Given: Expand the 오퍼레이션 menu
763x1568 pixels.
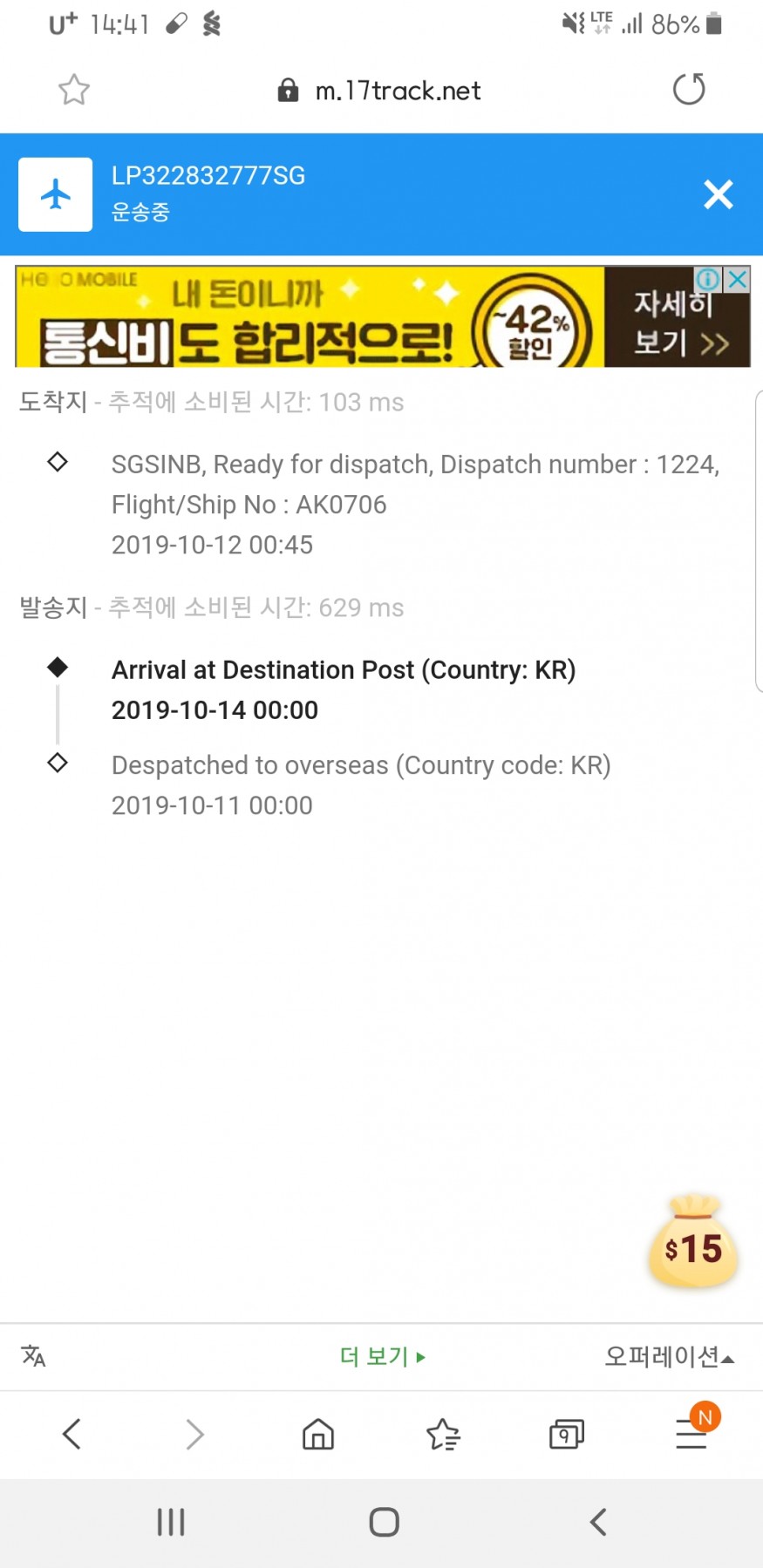Looking at the screenshot, I should [669, 1356].
